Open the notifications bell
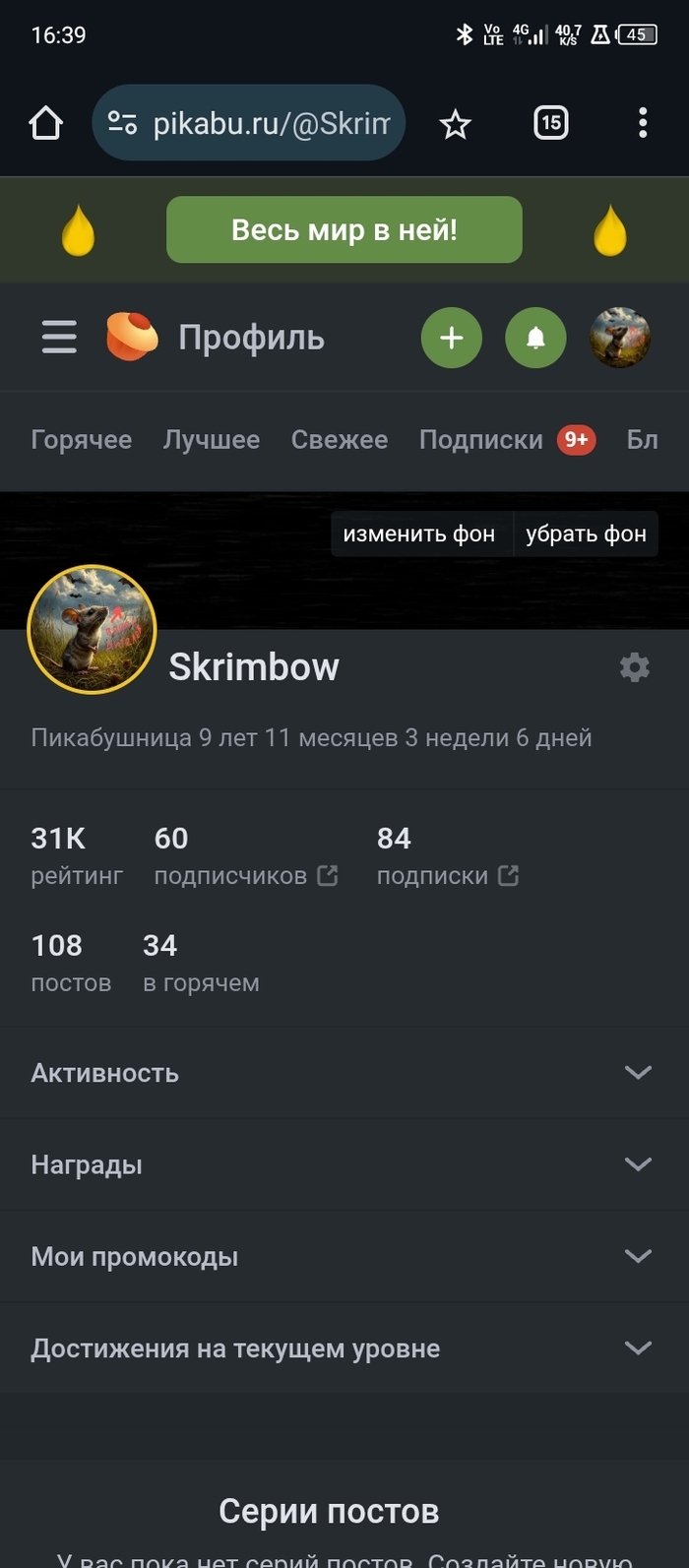 [x=535, y=338]
